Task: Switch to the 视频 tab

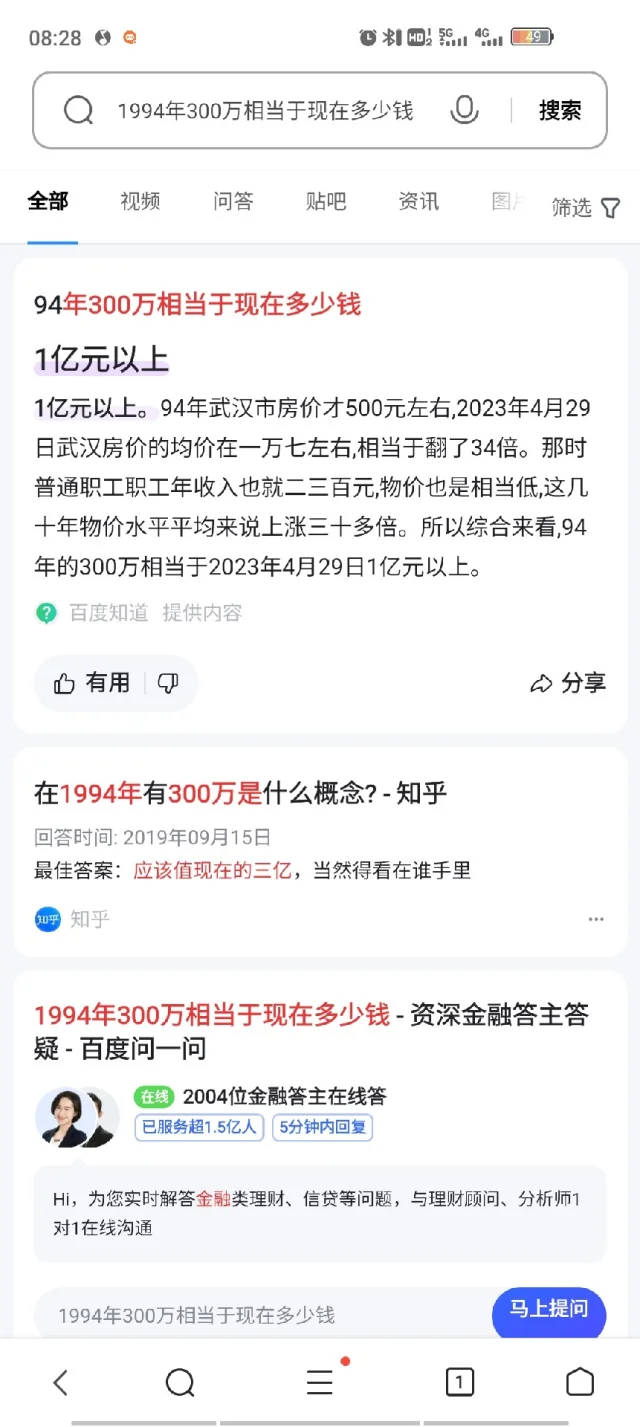Action: [140, 201]
